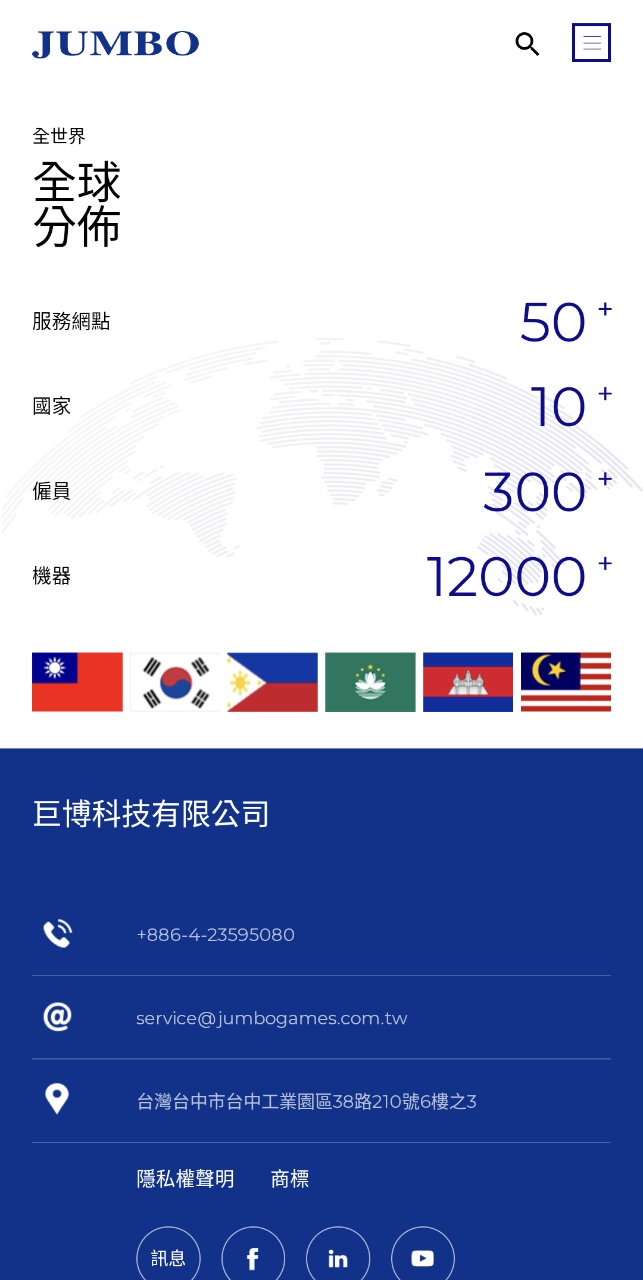Open the 隱私權聲明 privacy statement

(x=185, y=1179)
